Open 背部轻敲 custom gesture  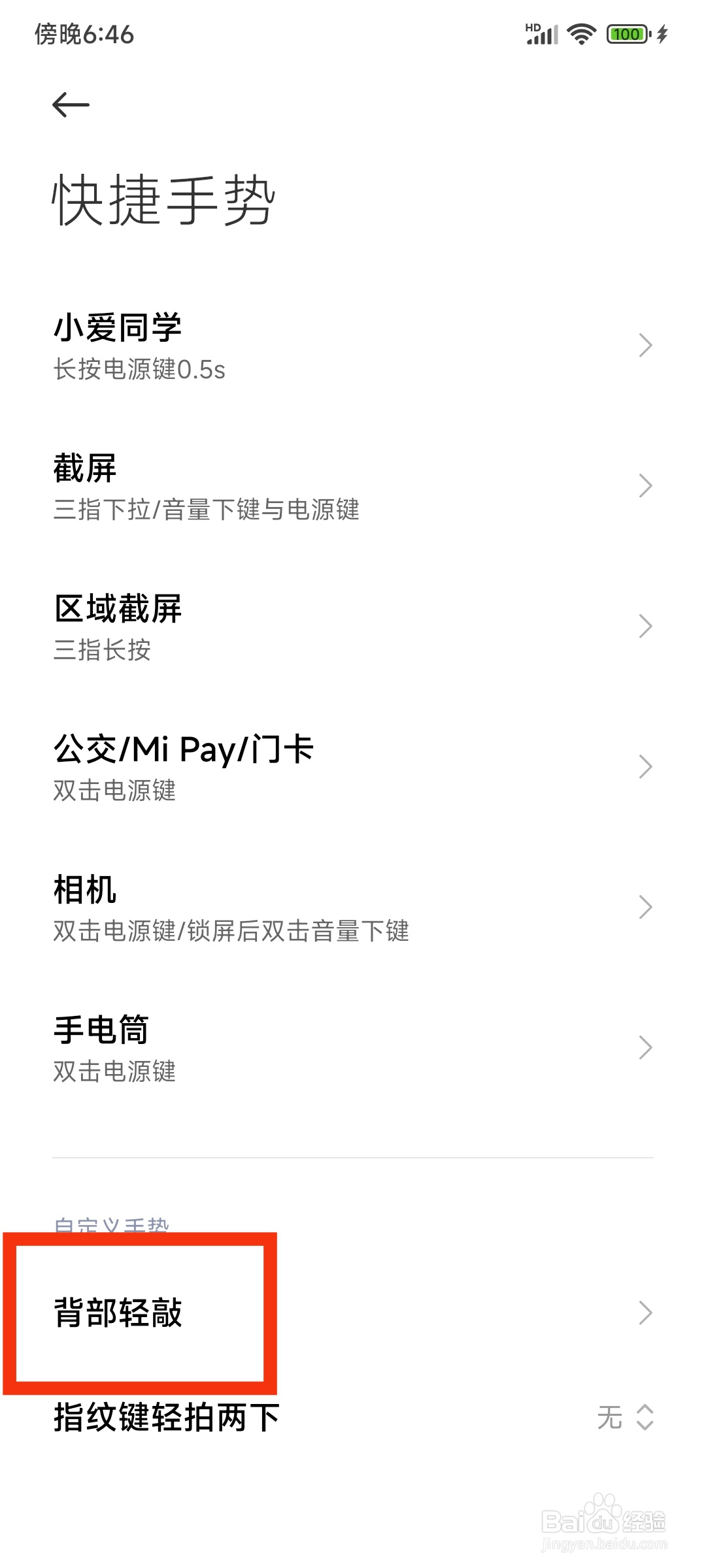(x=353, y=1313)
